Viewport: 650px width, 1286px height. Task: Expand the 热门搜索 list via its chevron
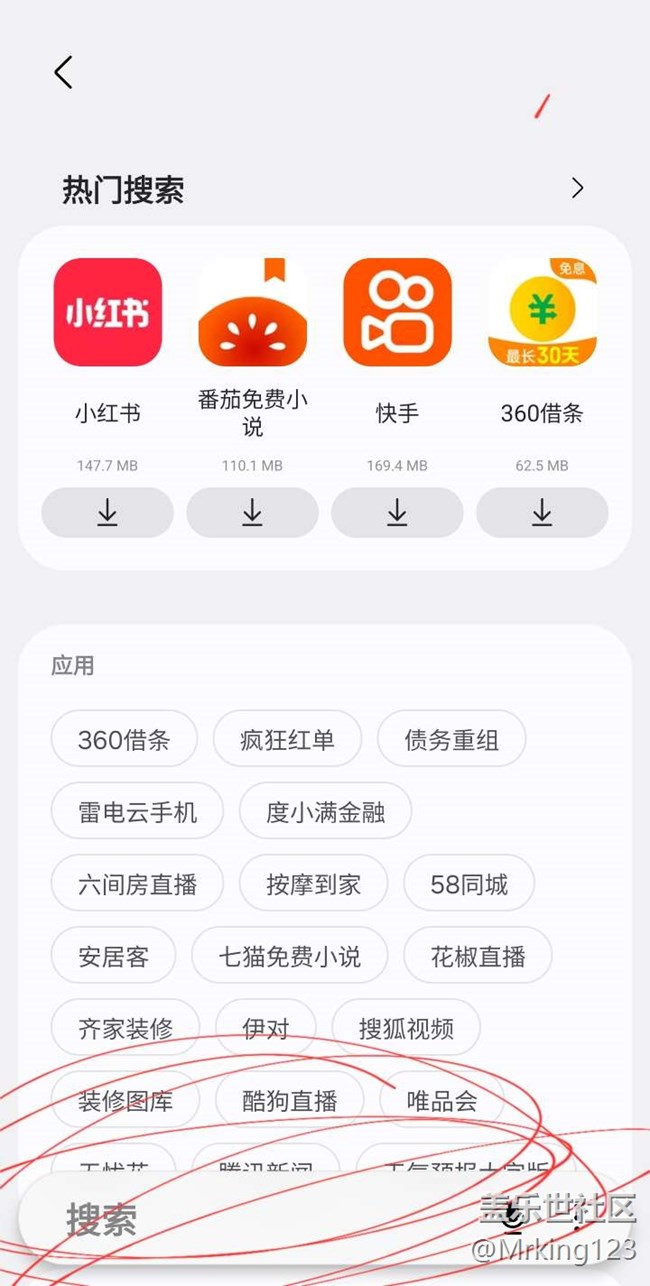[x=577, y=188]
